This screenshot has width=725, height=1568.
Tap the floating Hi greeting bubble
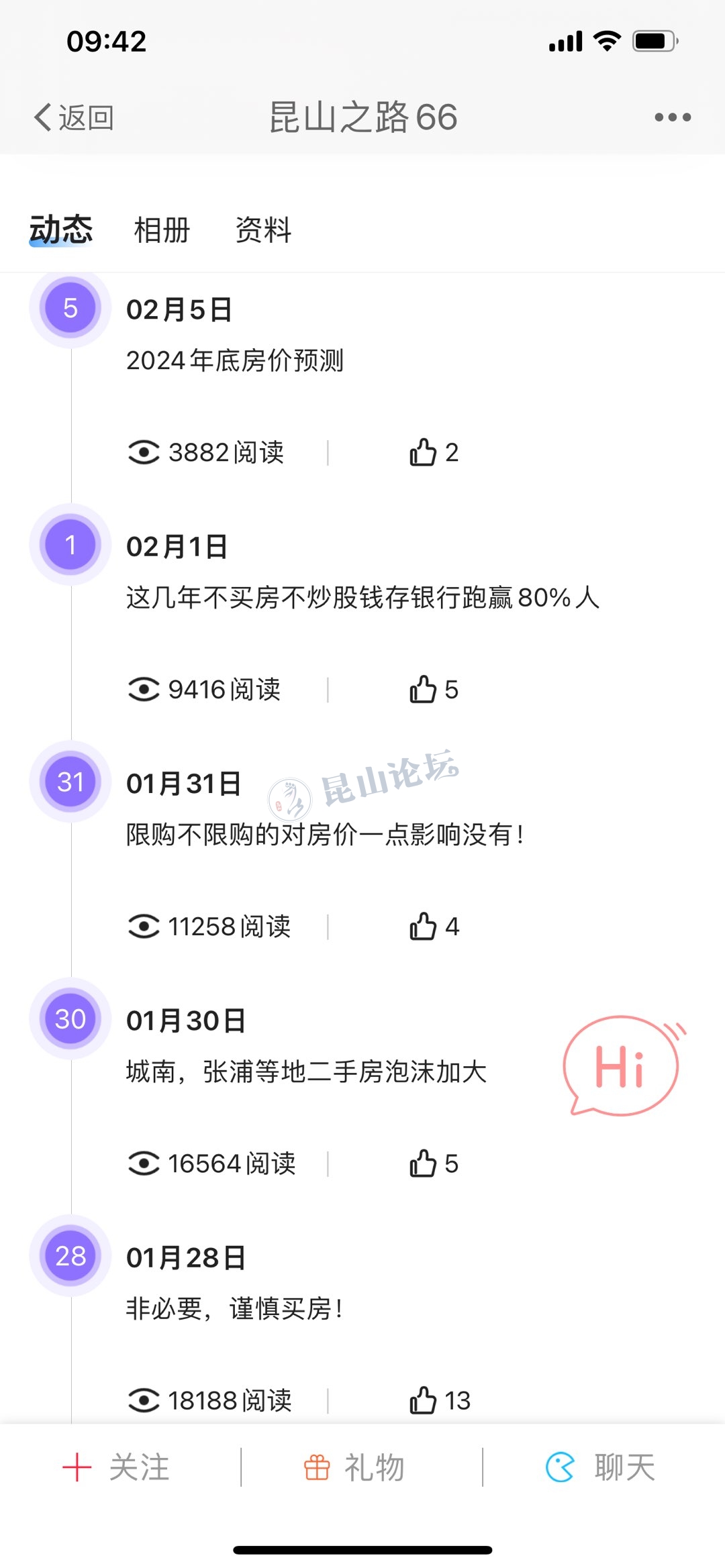[x=622, y=1066]
